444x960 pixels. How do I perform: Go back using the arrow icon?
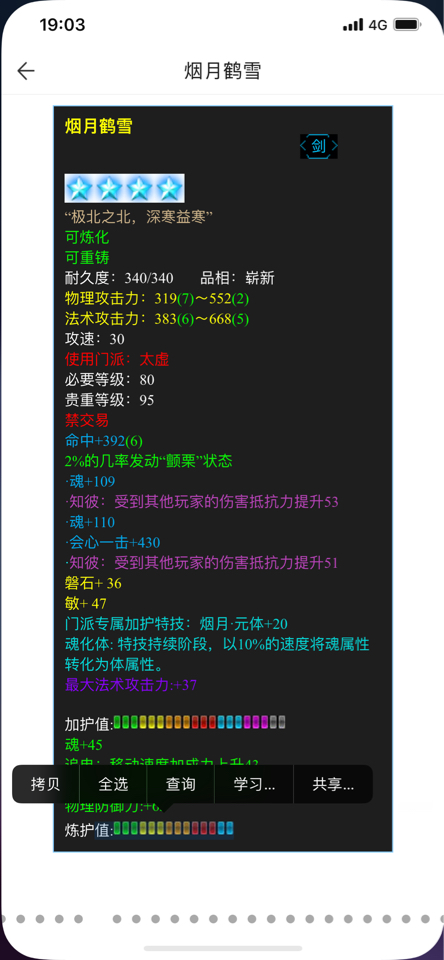[26, 71]
